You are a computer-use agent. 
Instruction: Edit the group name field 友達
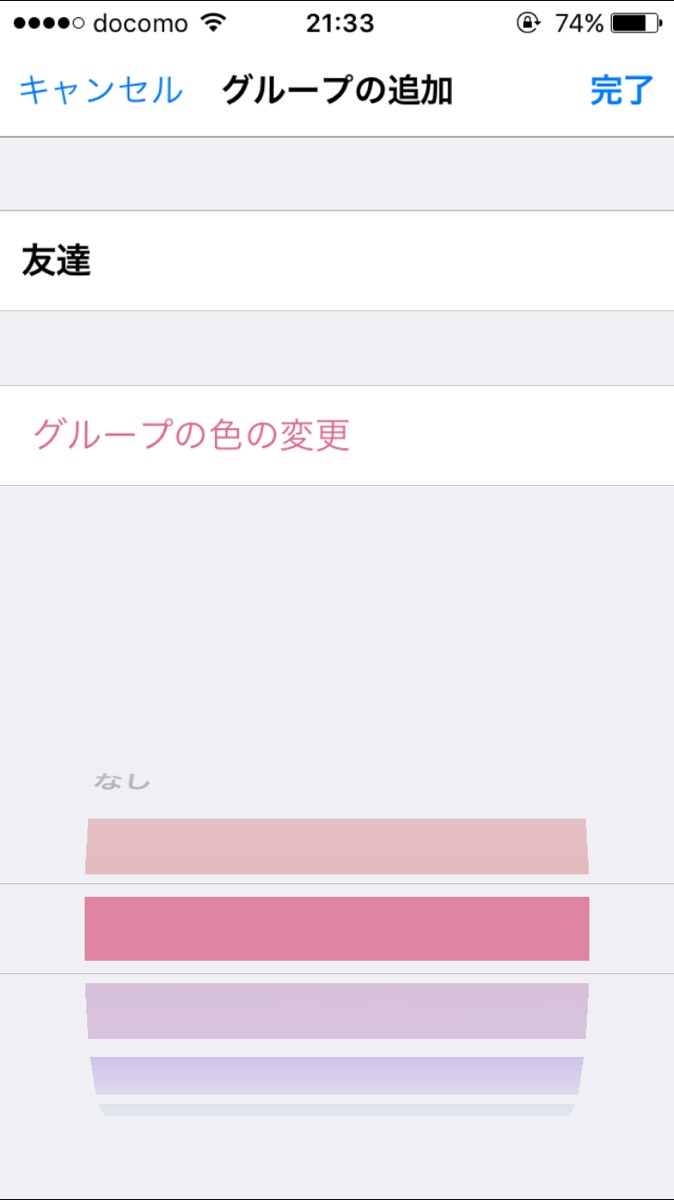click(x=336, y=261)
